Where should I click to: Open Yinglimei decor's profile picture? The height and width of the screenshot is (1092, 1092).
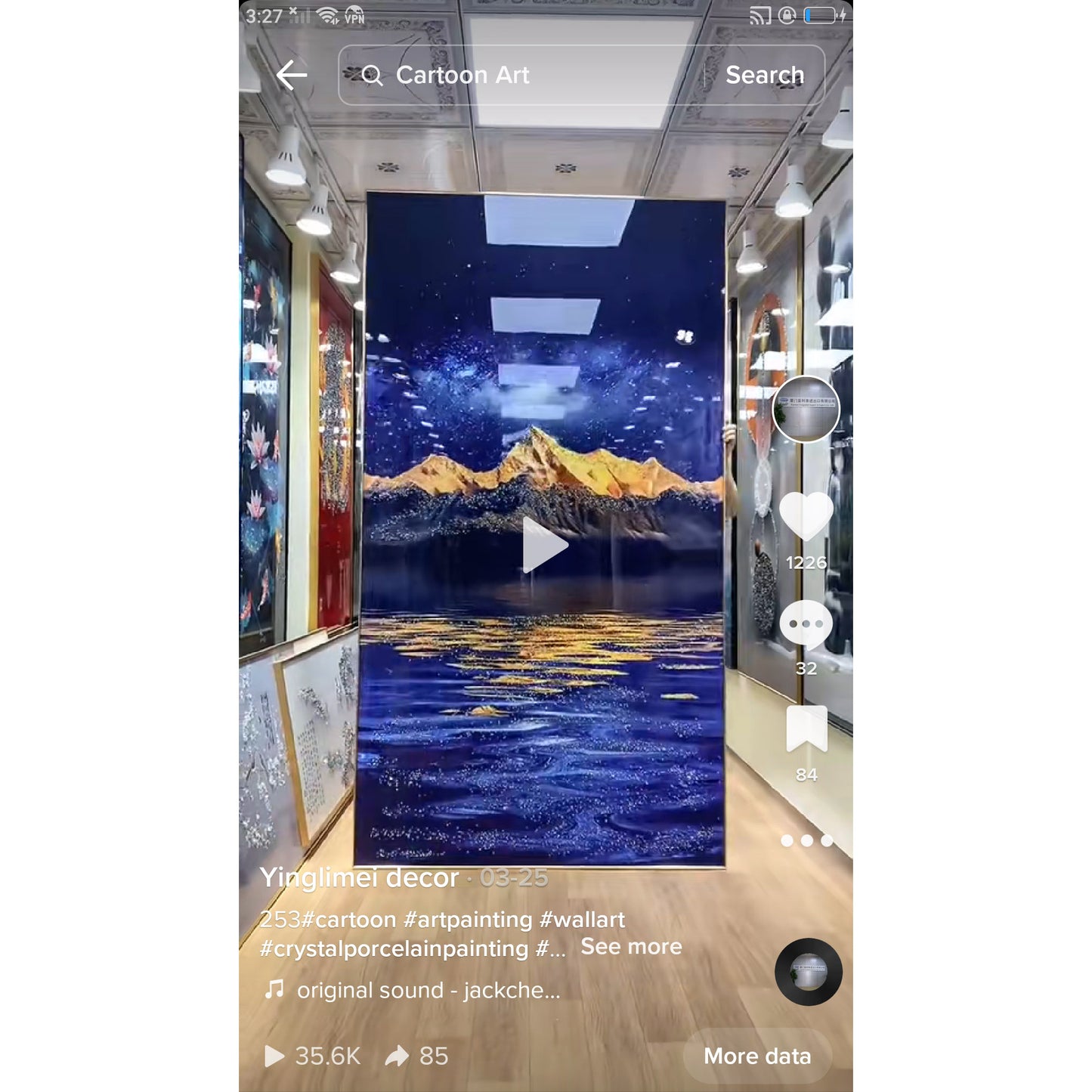pos(806,409)
